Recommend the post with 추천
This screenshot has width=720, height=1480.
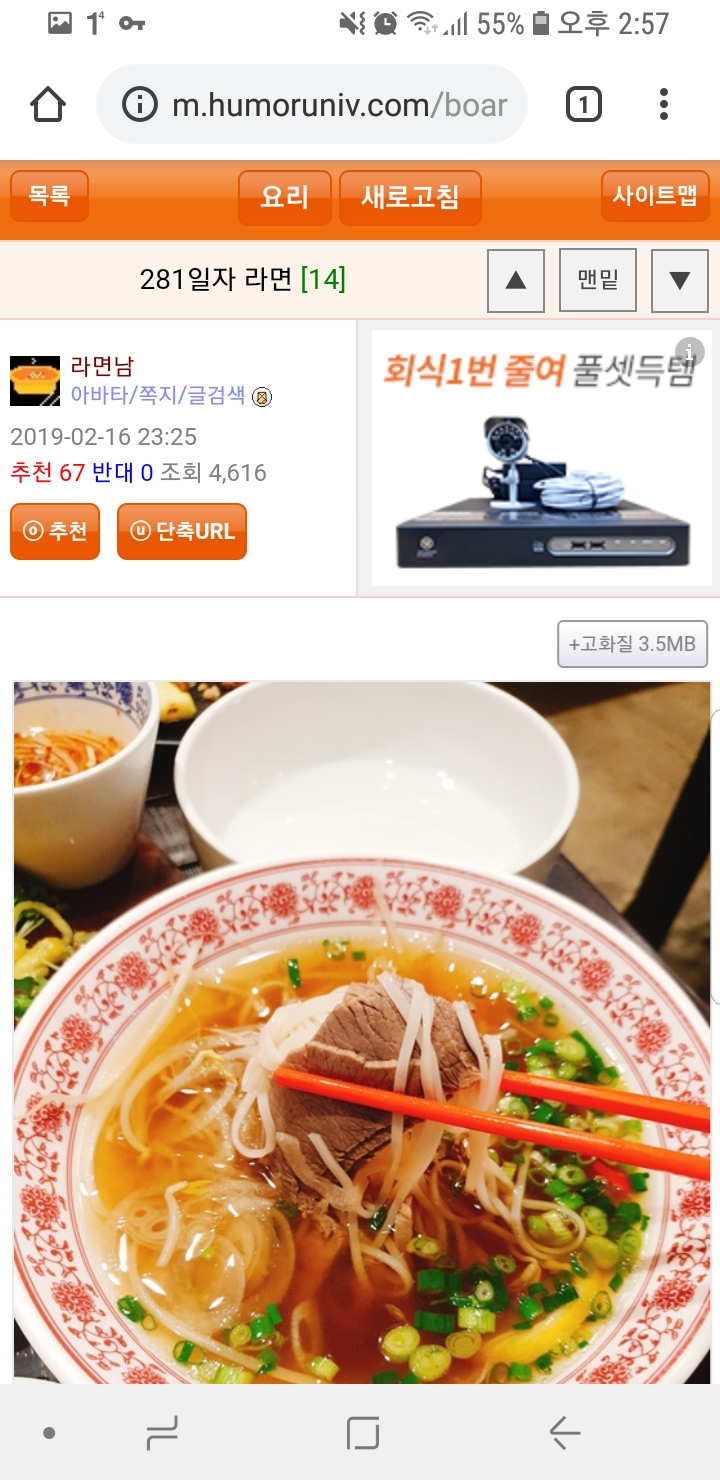pos(55,531)
